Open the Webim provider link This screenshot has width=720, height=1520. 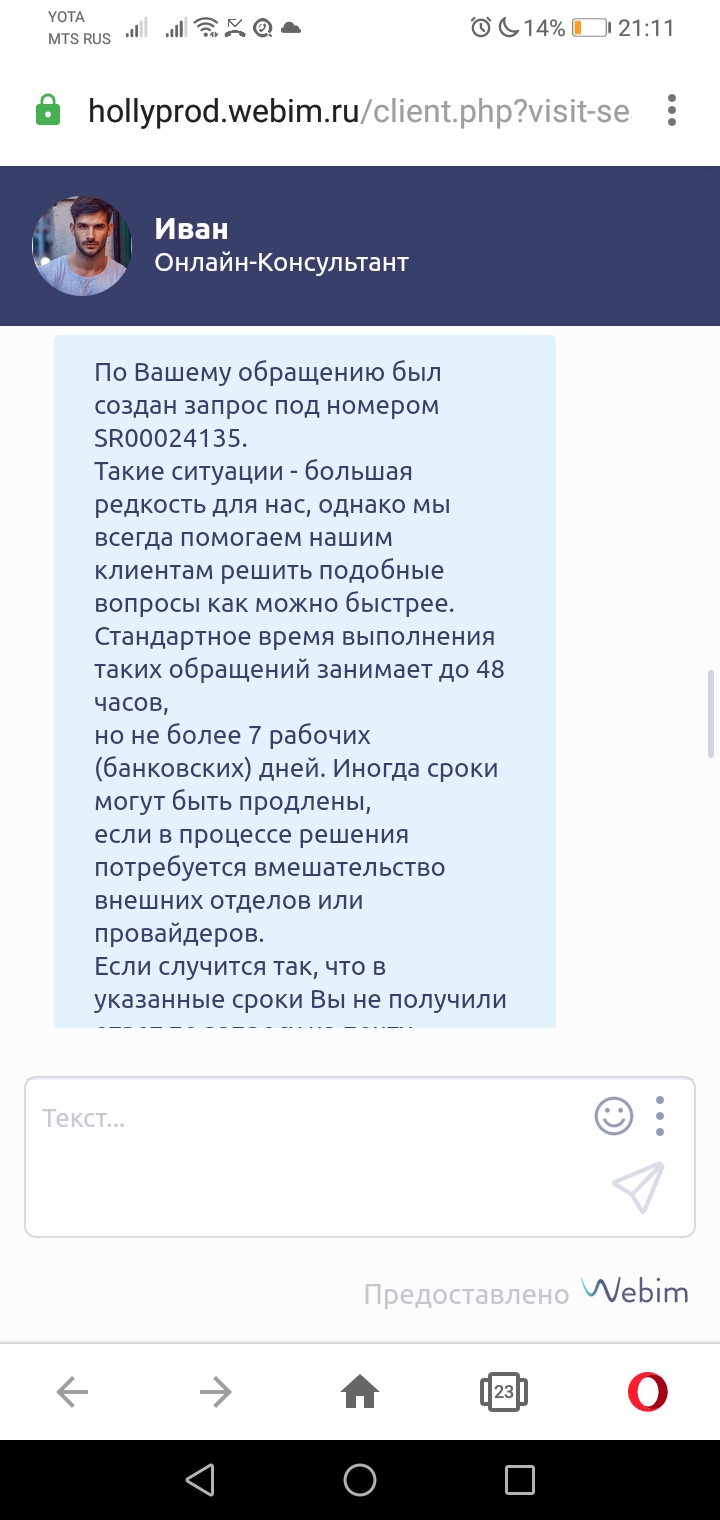click(x=635, y=1291)
